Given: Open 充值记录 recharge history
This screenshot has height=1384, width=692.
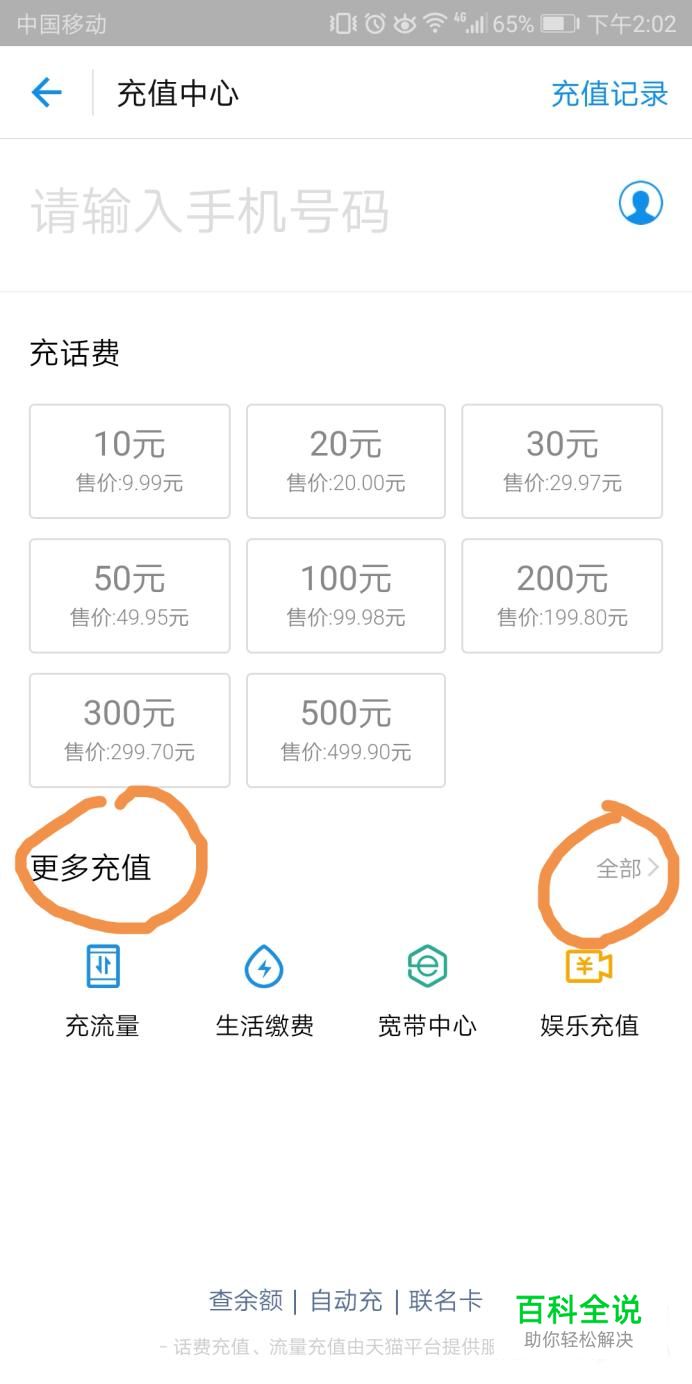Looking at the screenshot, I should pyautogui.click(x=609, y=94).
